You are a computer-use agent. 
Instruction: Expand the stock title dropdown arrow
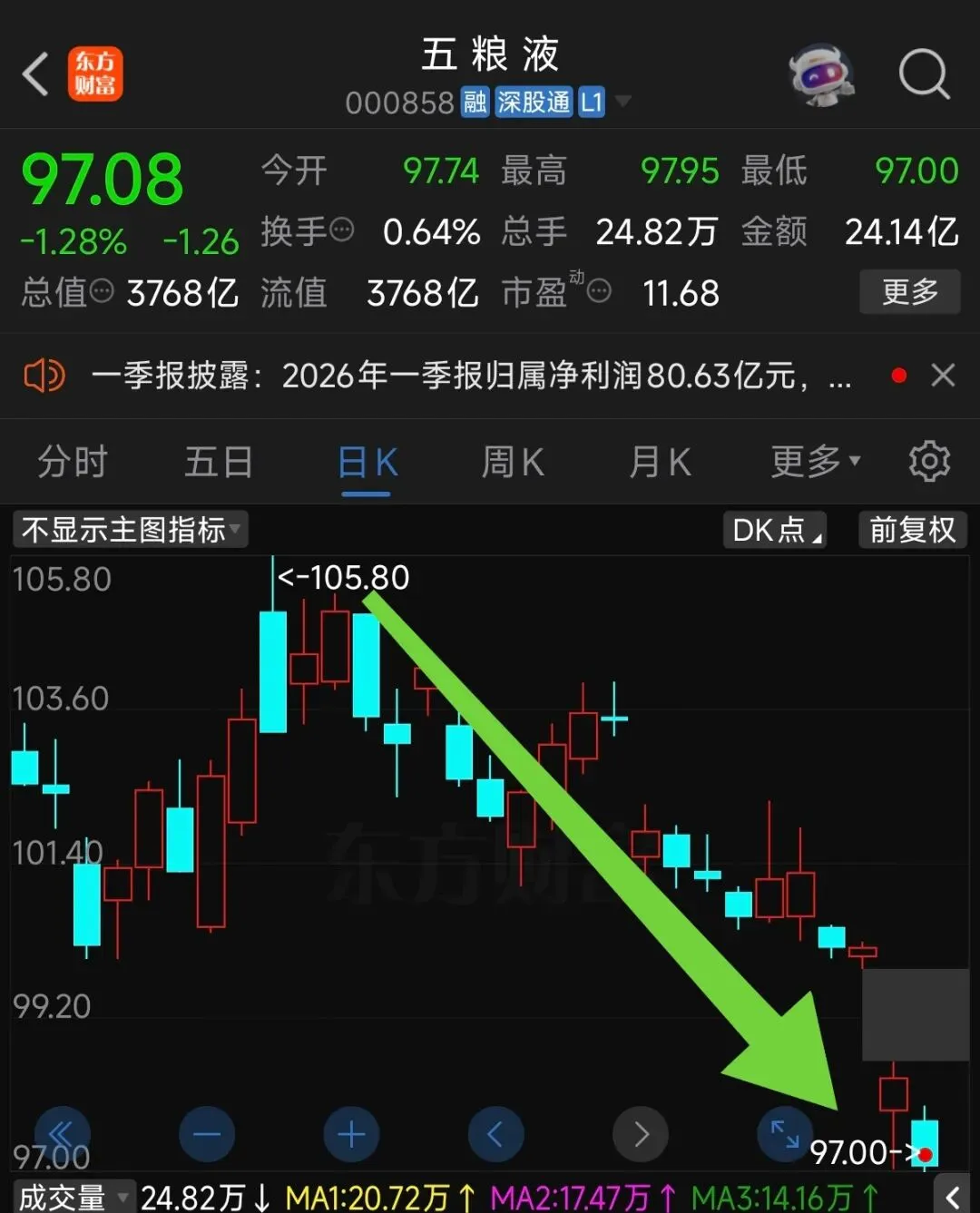(622, 101)
